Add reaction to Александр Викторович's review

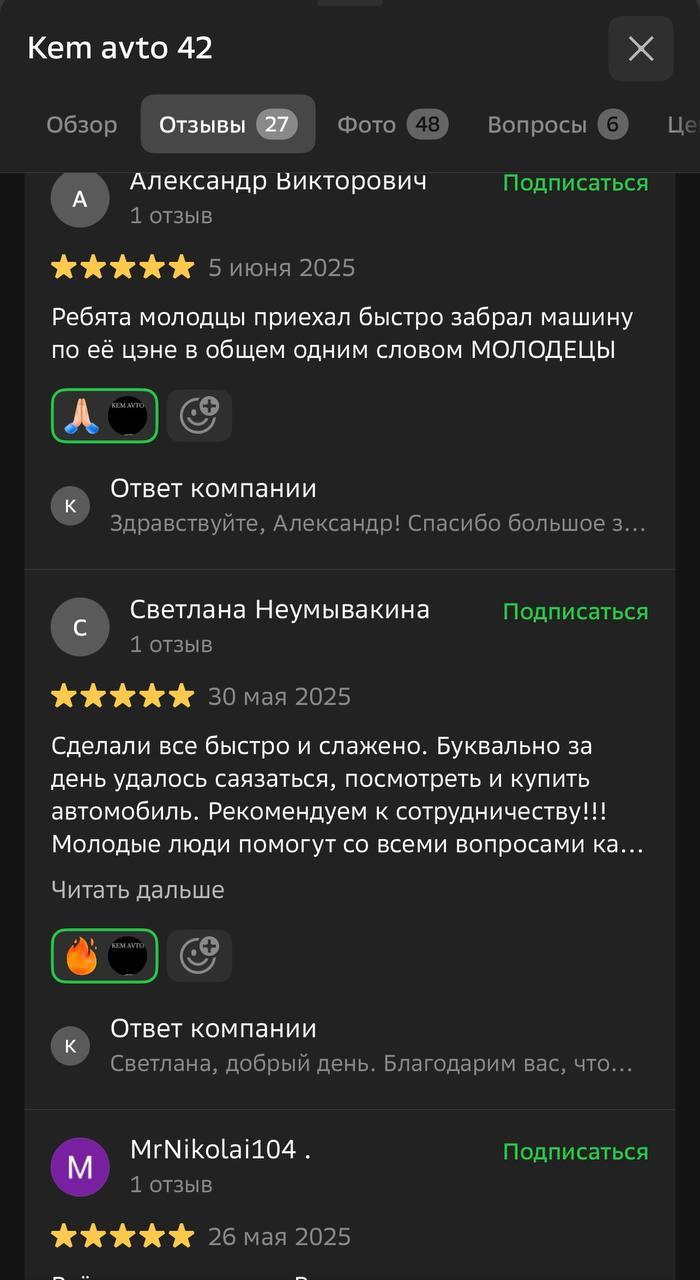click(x=199, y=415)
